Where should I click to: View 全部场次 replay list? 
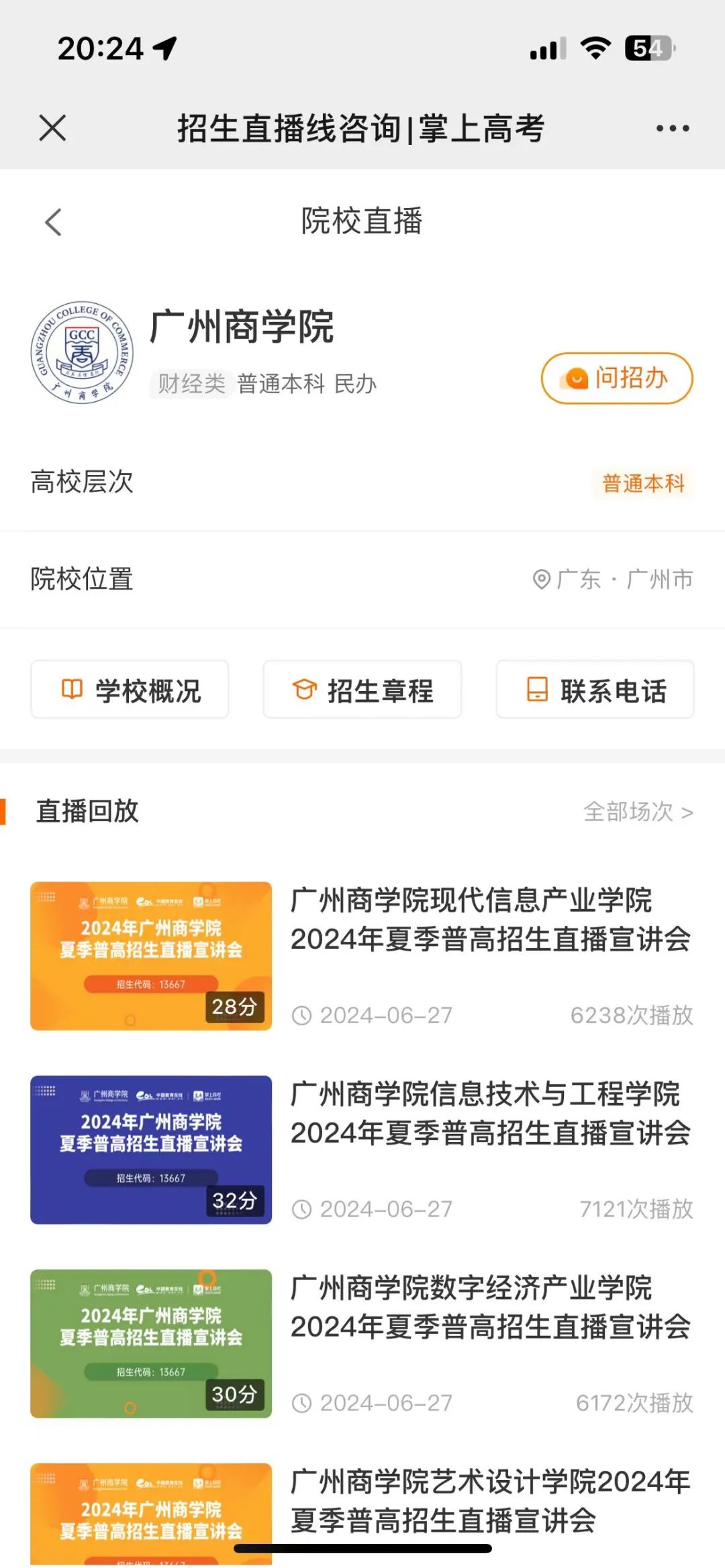click(x=638, y=812)
